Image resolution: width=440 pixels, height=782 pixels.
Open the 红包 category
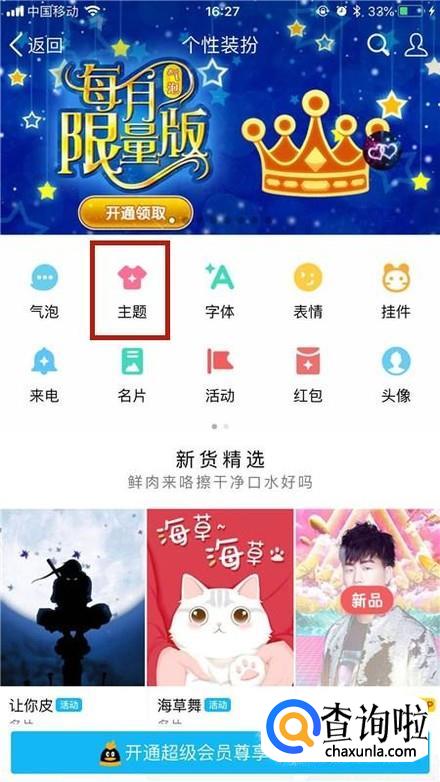click(307, 375)
